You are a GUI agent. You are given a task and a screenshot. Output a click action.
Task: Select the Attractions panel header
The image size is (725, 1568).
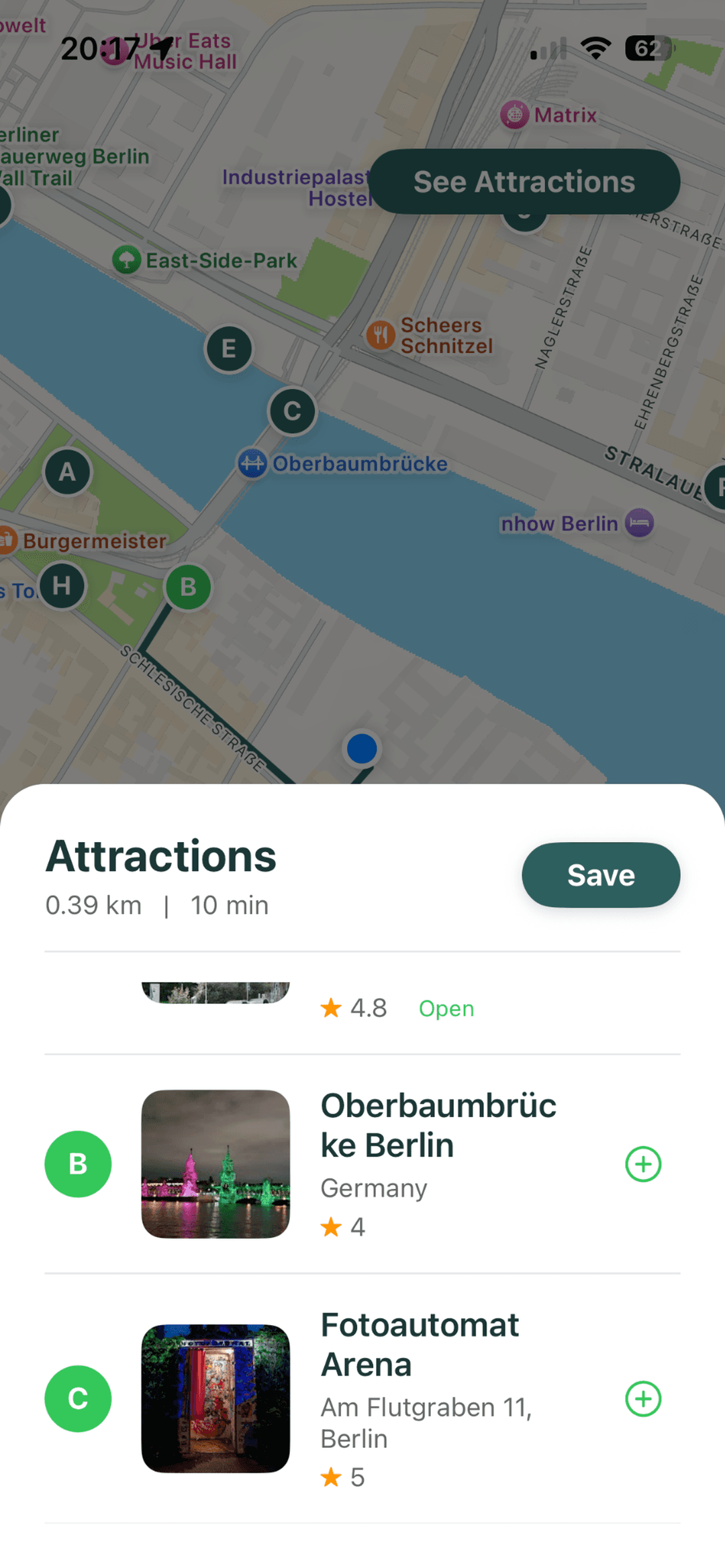(160, 854)
